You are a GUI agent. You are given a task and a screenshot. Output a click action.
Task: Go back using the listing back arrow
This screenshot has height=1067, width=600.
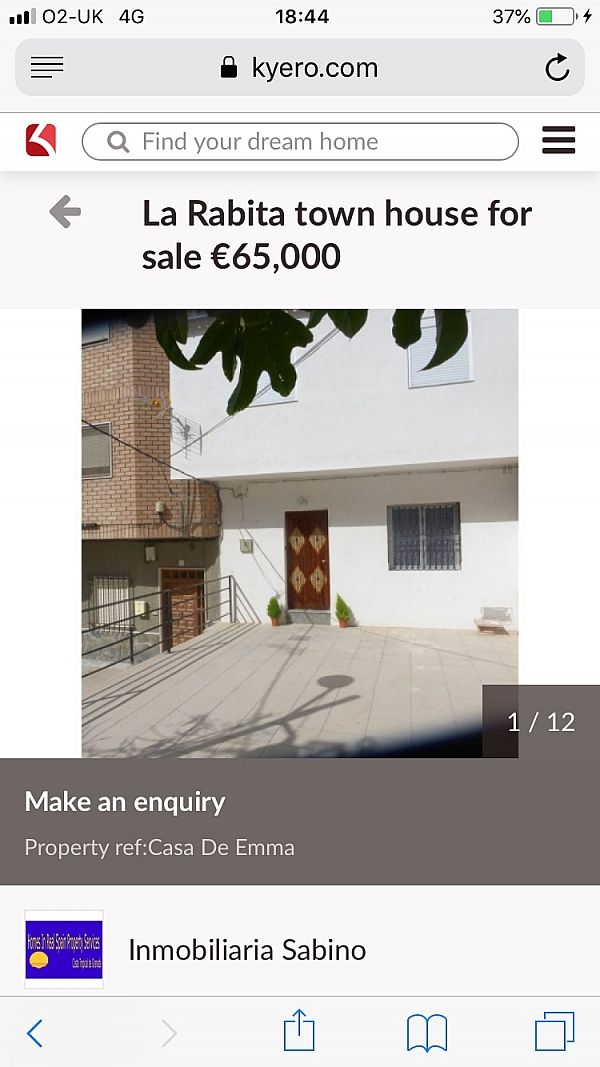[65, 212]
